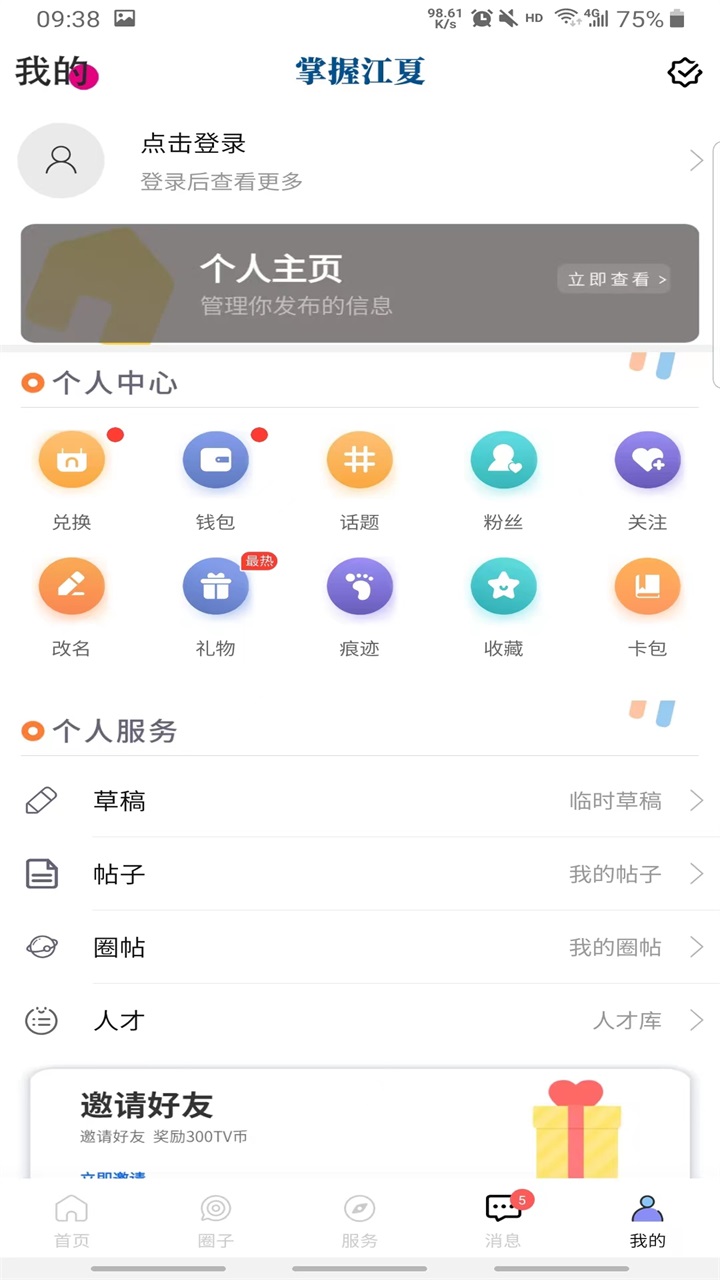The image size is (720, 1280).
Task: Open the 圈帖 circle posts row
Action: point(360,947)
